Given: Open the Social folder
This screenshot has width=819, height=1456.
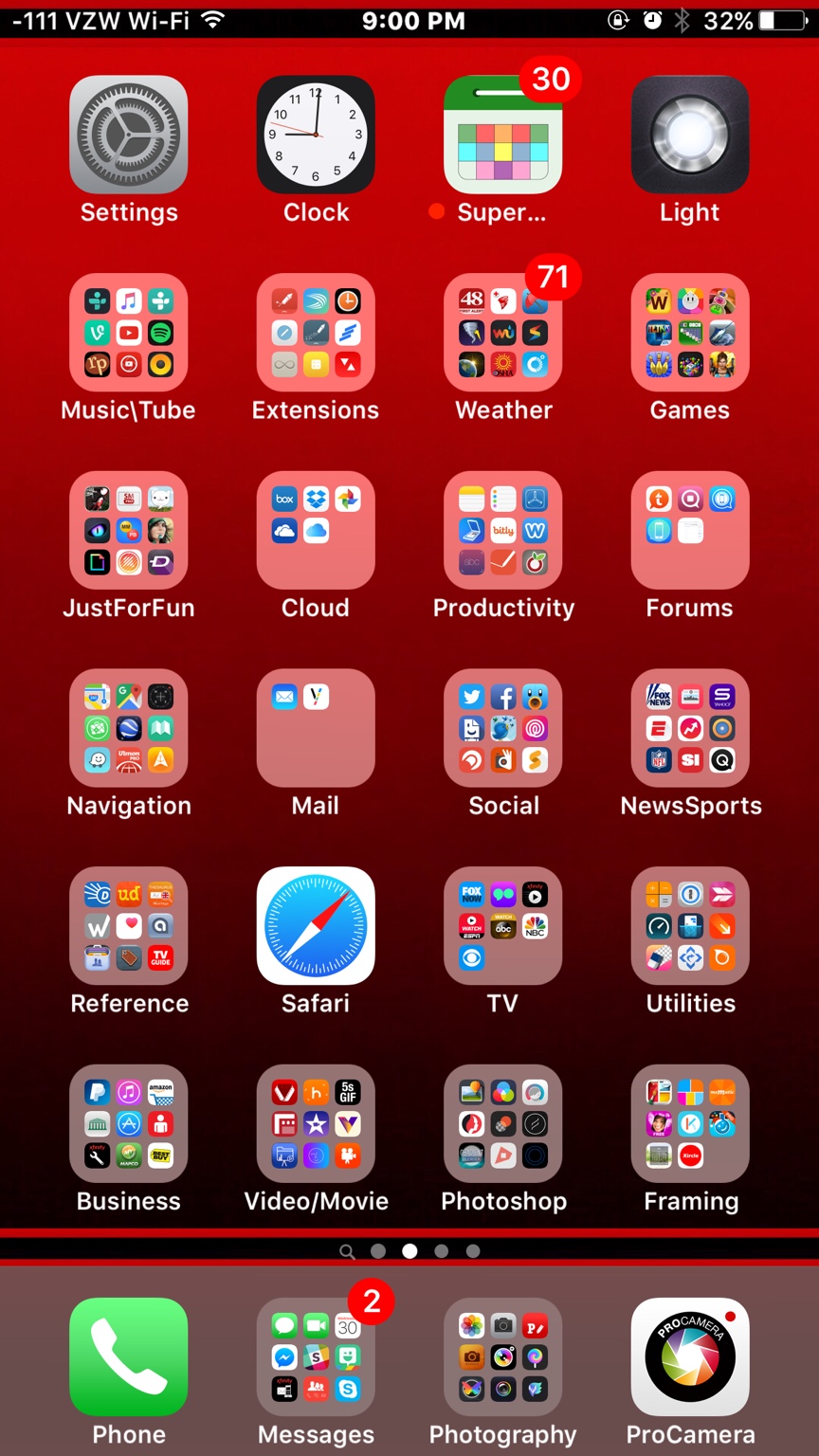Looking at the screenshot, I should [x=502, y=728].
